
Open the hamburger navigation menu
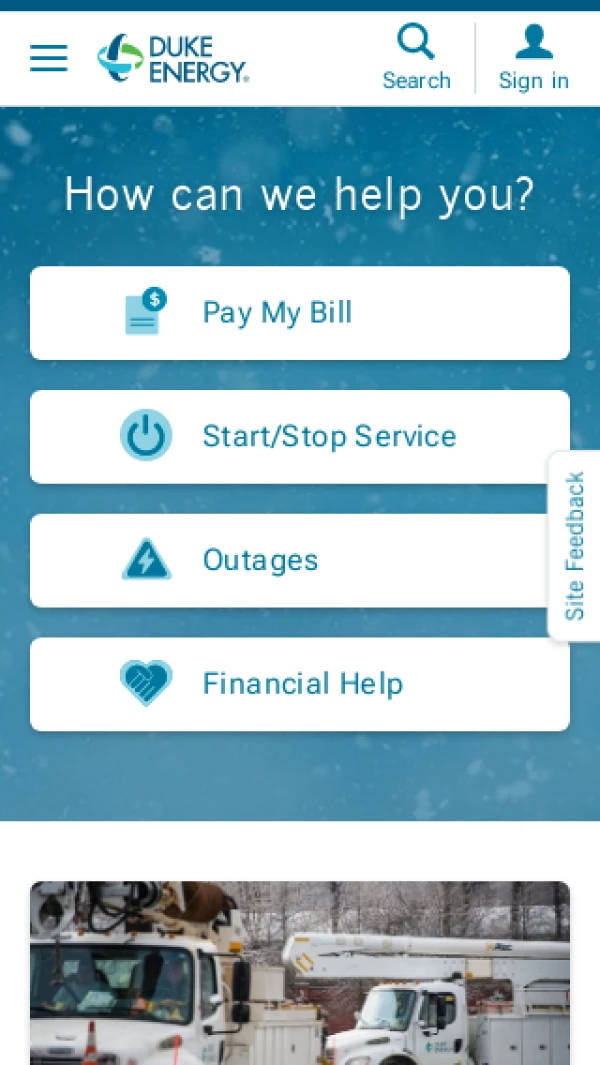click(x=48, y=58)
